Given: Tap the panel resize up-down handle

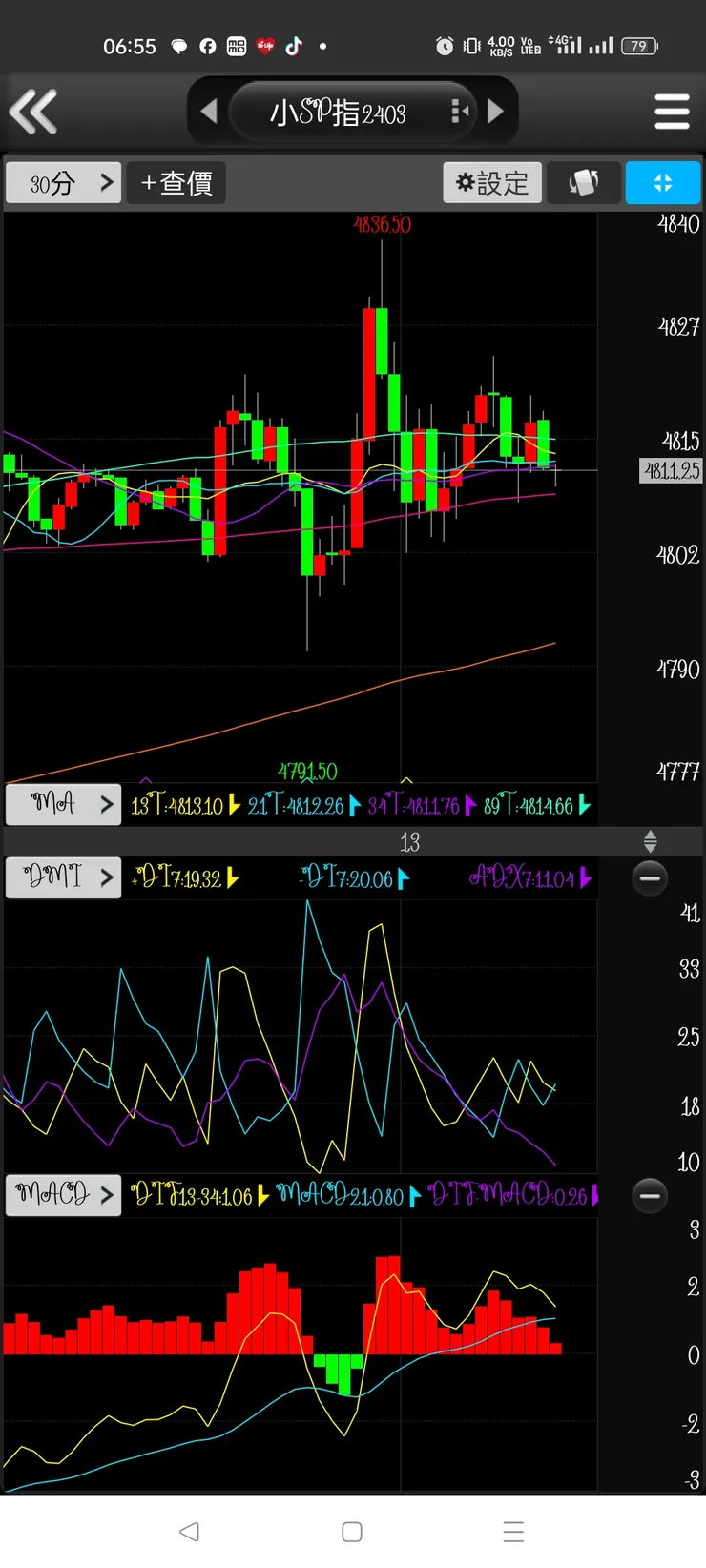Looking at the screenshot, I should coord(650,841).
